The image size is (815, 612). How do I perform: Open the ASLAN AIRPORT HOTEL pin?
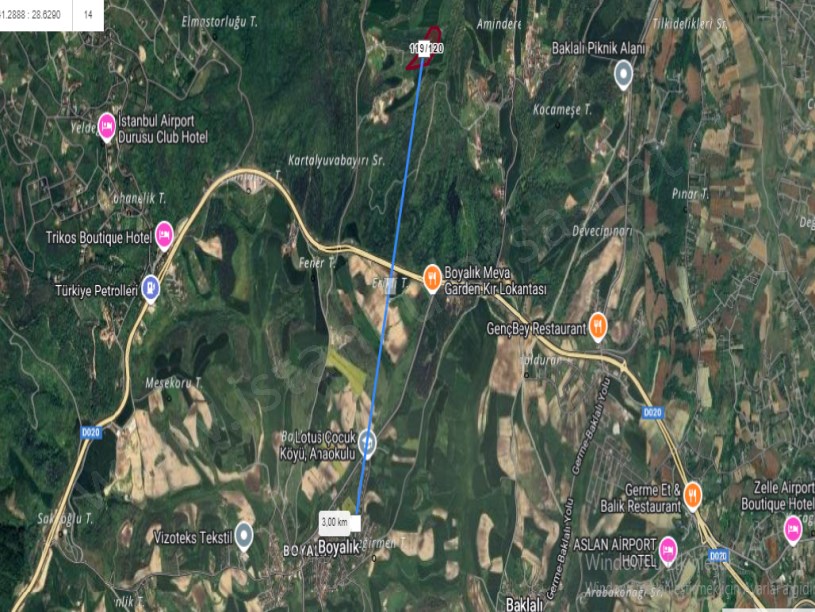pos(668,548)
